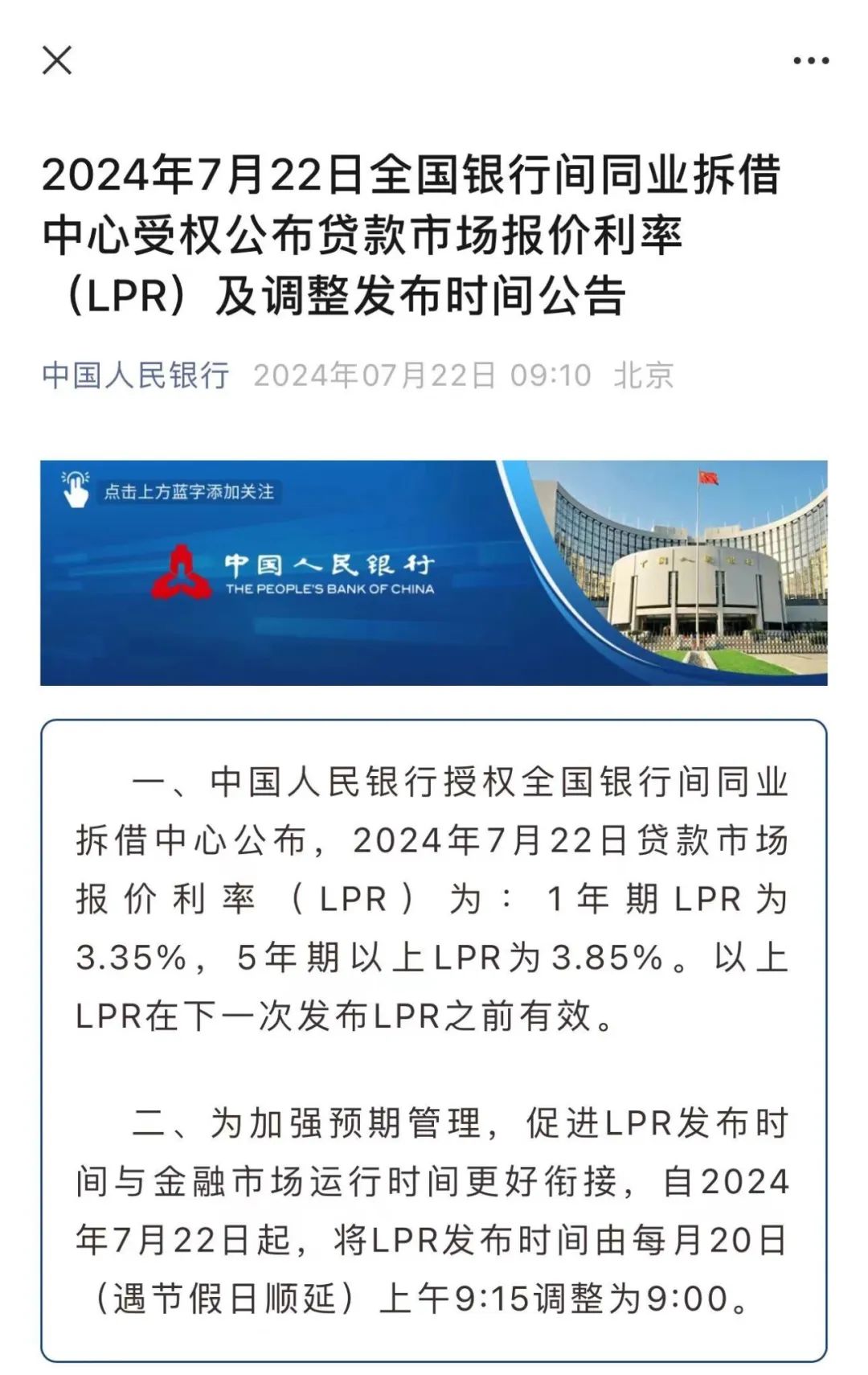The height and width of the screenshot is (1375, 868).
Task: Close the article page
Action: click(57, 60)
